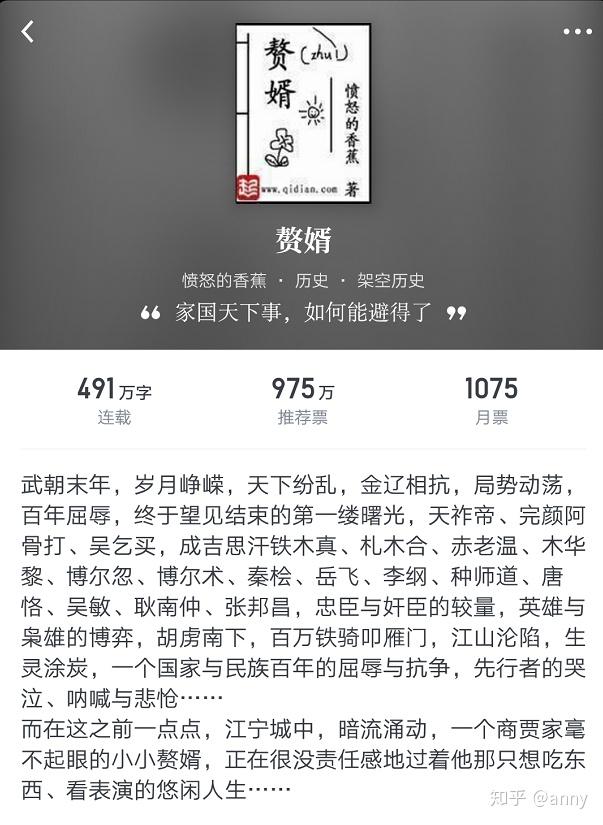This screenshot has width=603, height=825.
Task: Go back using the top-left arrow
Action: 27,31
